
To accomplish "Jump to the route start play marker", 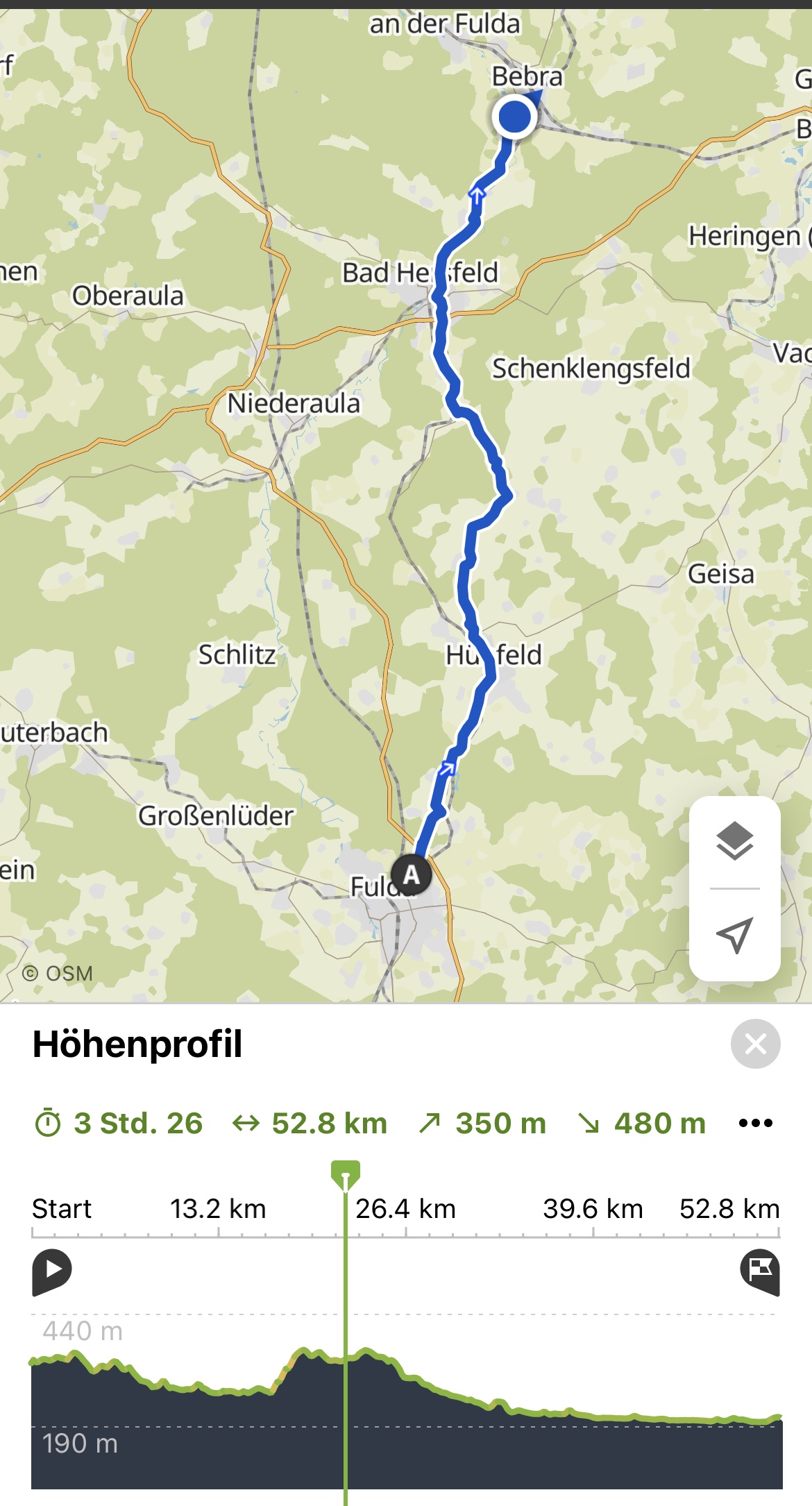I will tap(51, 1271).
